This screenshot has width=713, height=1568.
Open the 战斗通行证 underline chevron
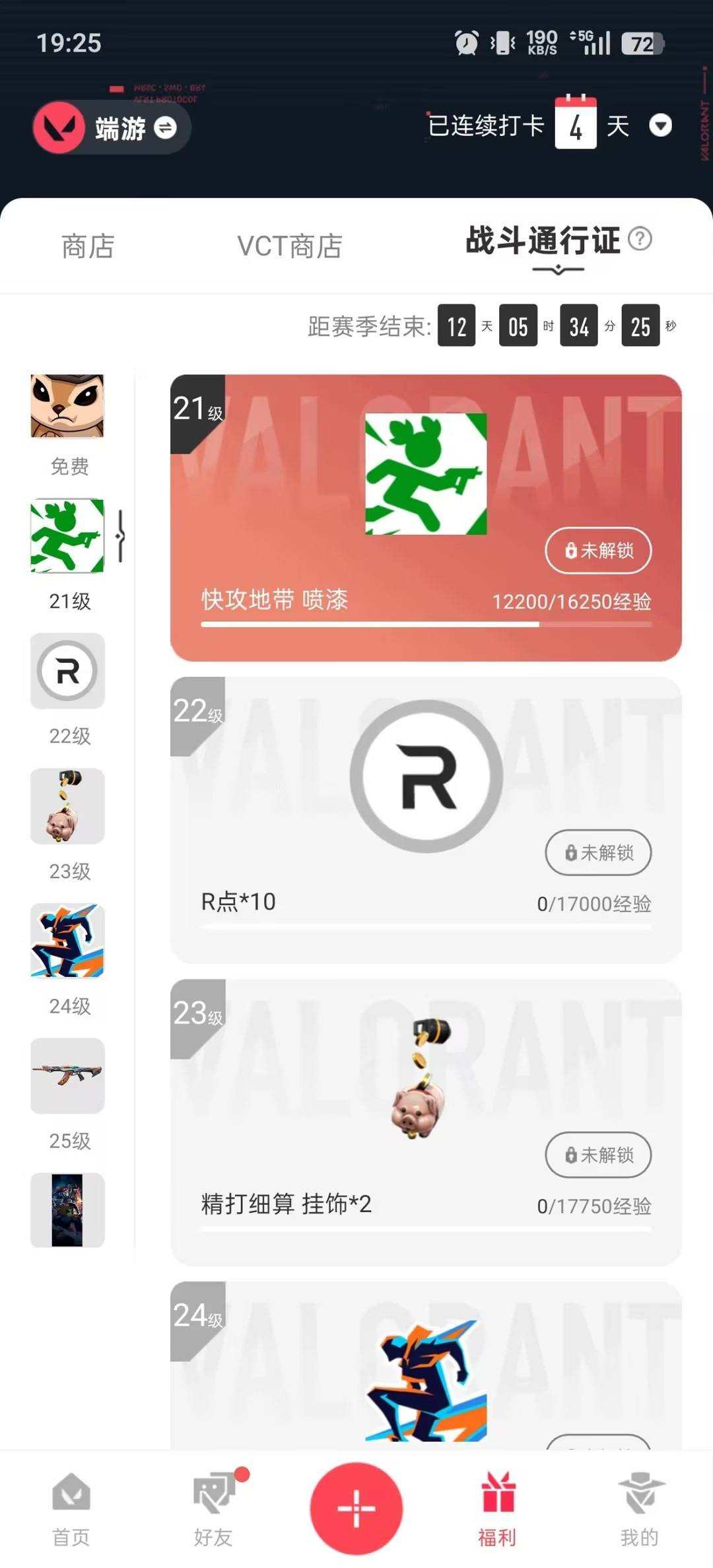[x=557, y=271]
